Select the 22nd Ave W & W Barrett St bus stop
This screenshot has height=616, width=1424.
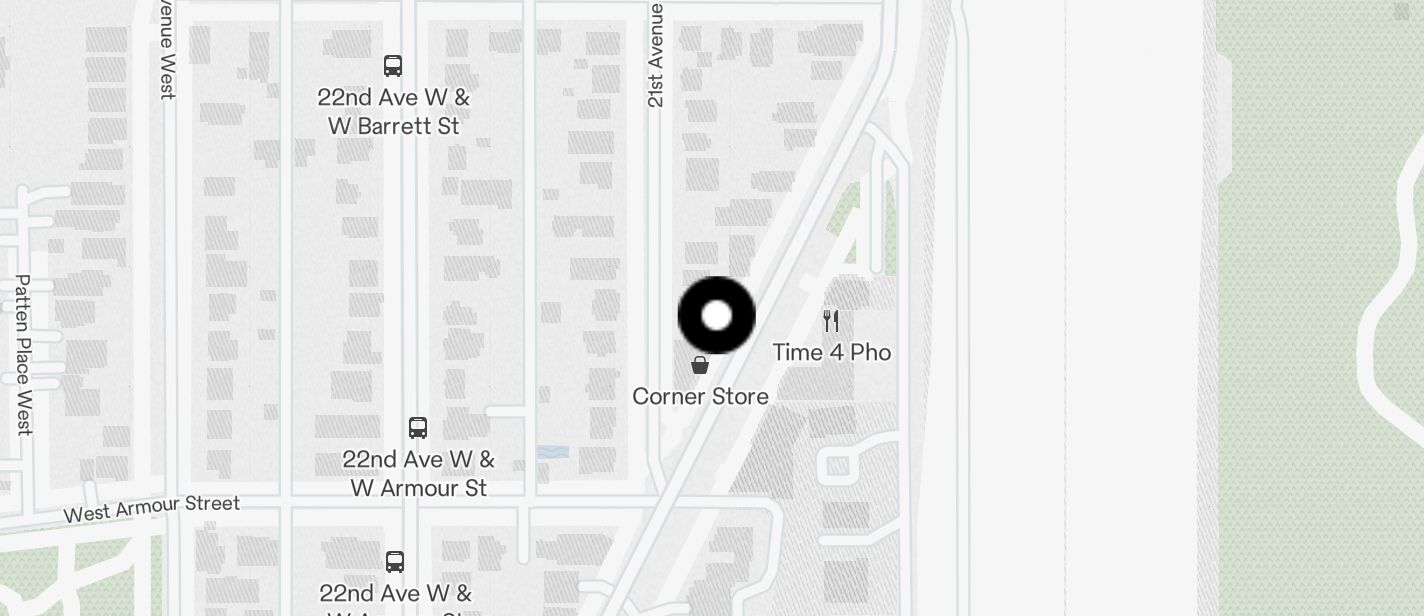(393, 67)
